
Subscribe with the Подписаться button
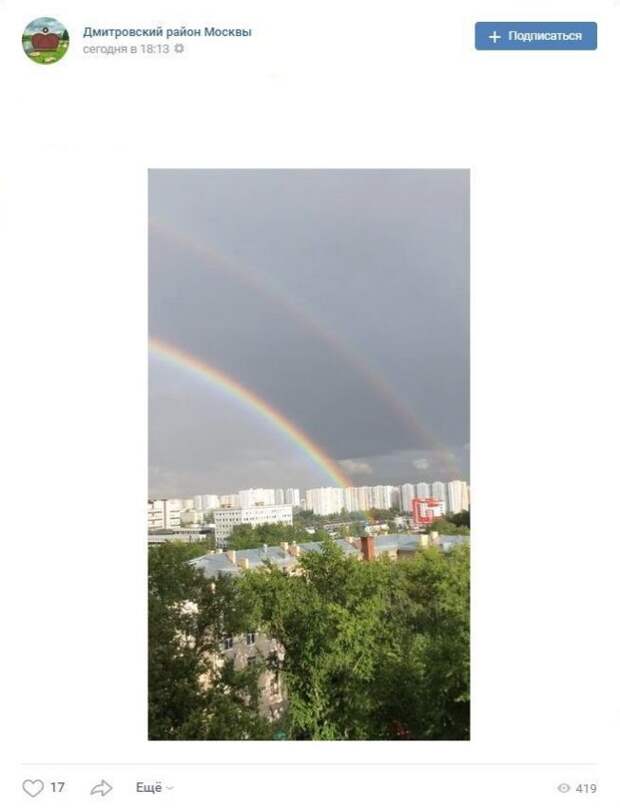click(x=535, y=36)
